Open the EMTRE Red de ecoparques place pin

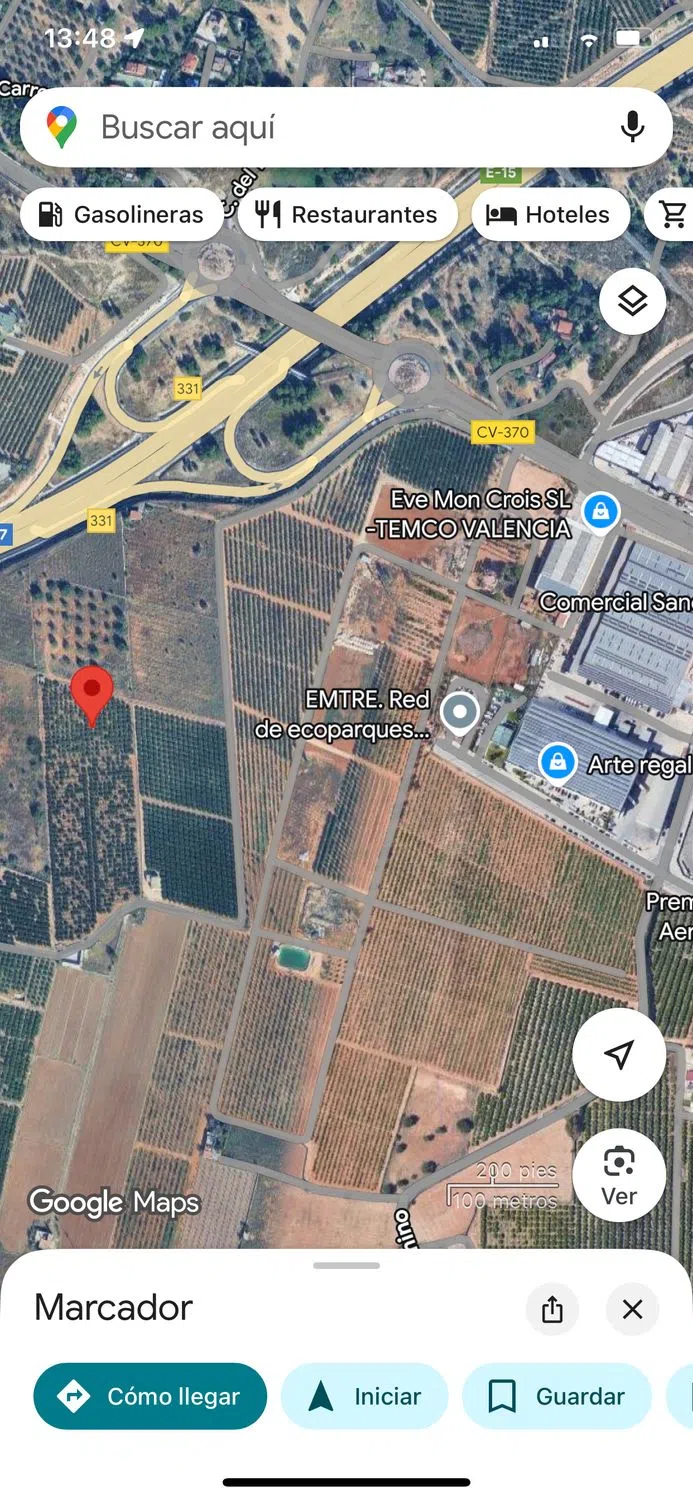coord(460,713)
